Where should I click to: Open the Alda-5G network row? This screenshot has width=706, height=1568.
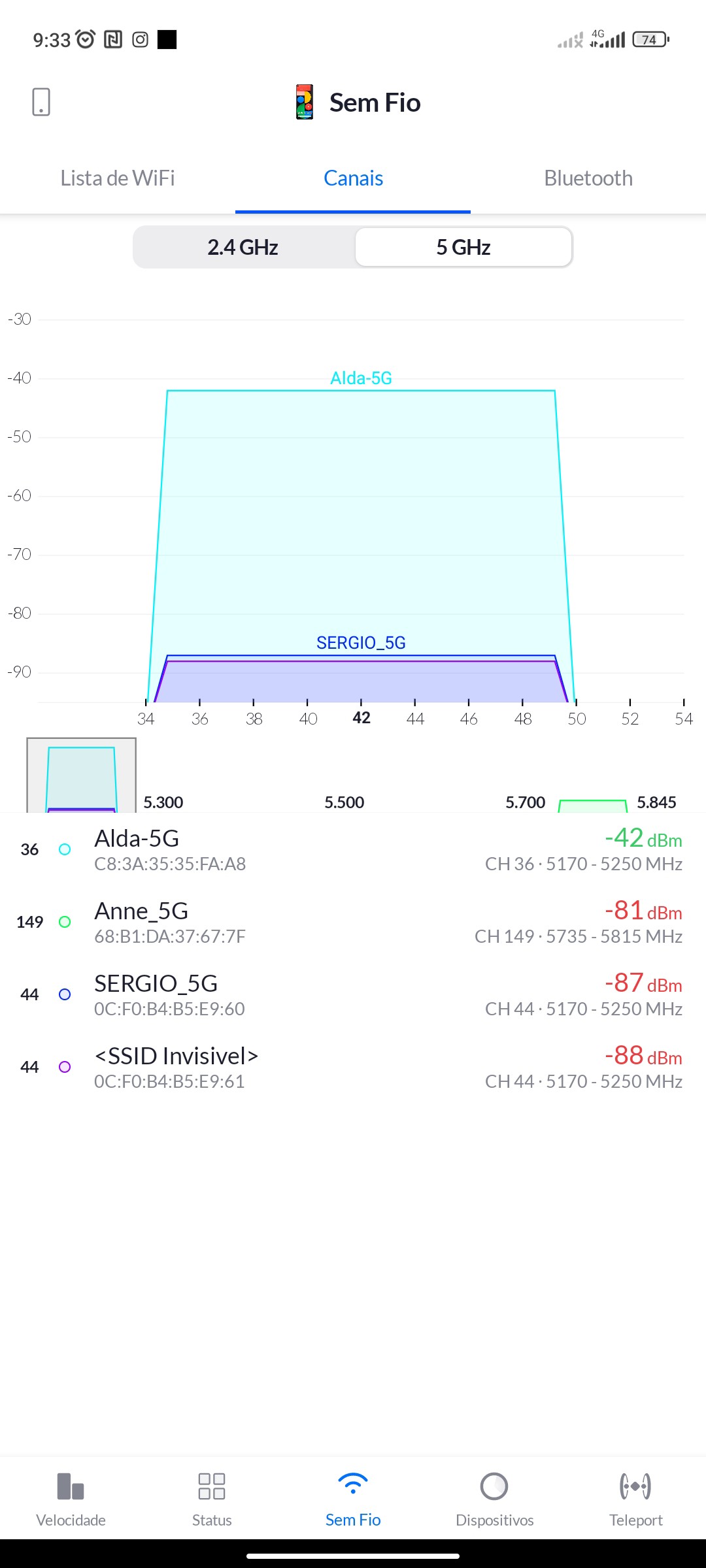pyautogui.click(x=353, y=849)
